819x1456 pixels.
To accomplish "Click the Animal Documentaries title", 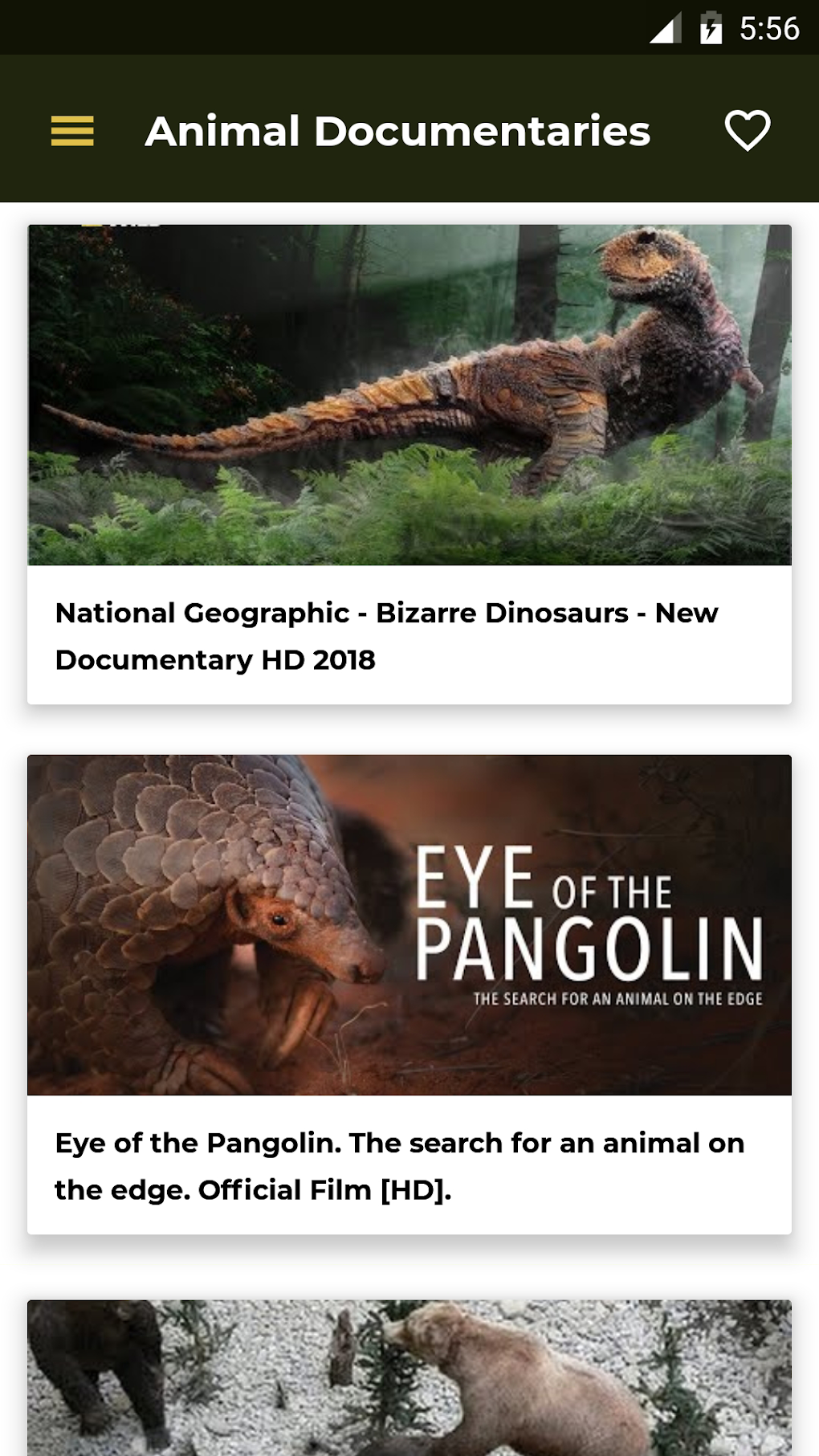I will point(397,131).
